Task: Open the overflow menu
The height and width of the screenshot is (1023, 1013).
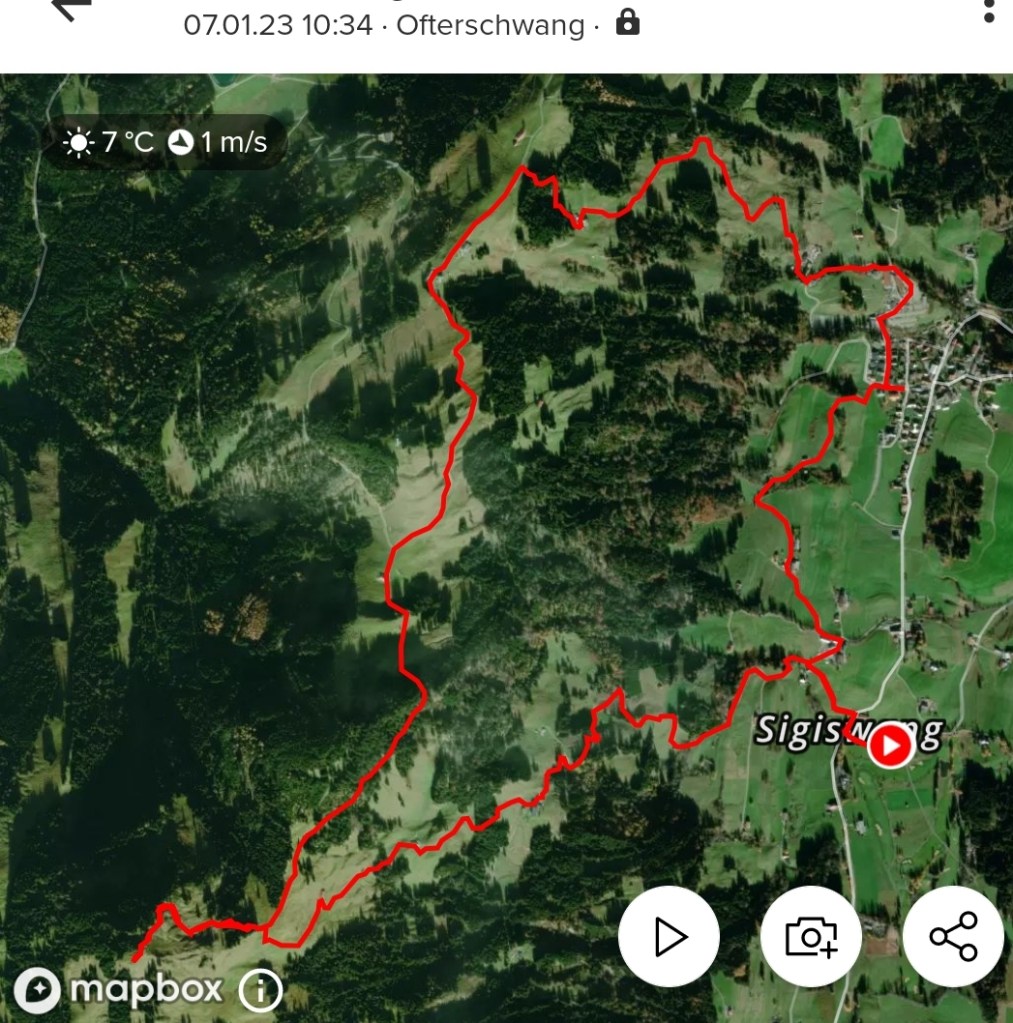Action: 988,10
